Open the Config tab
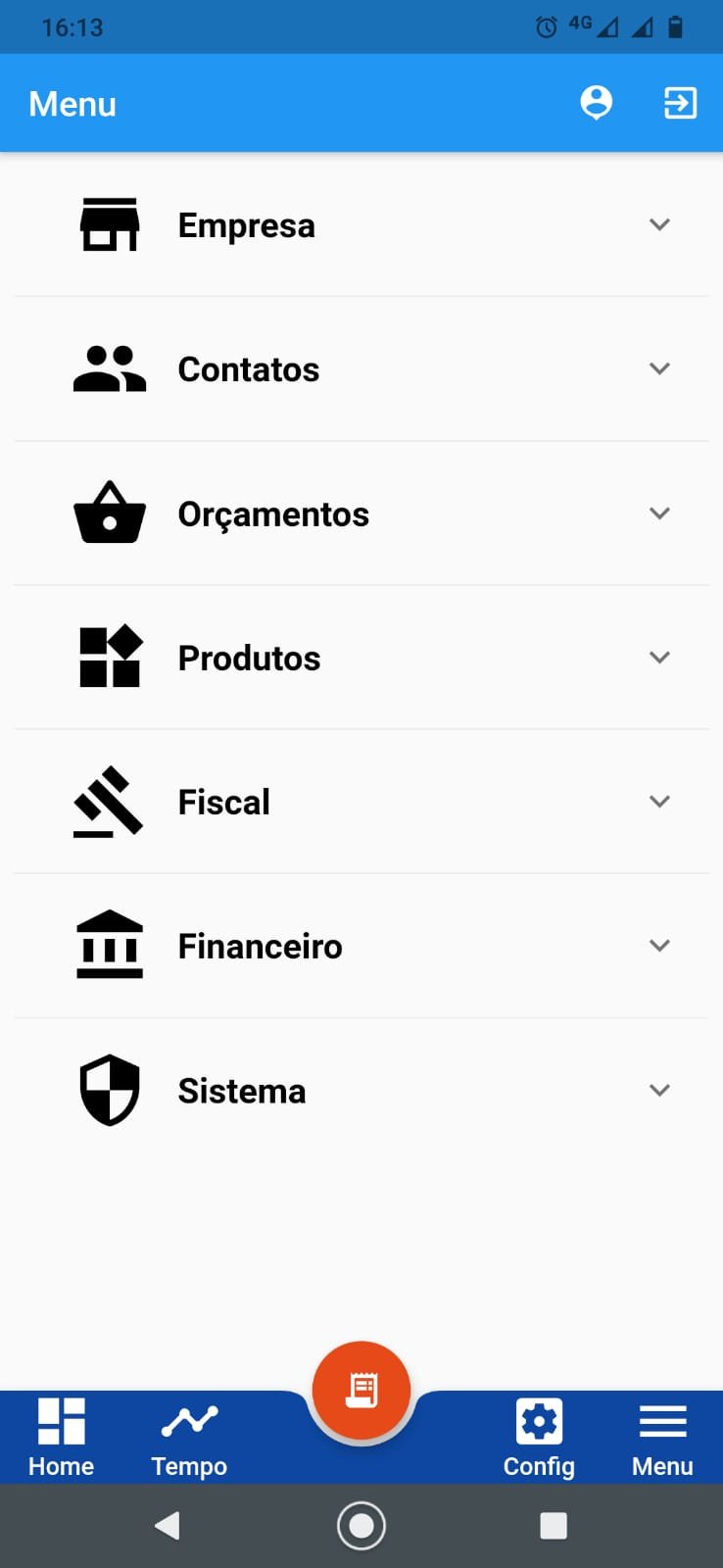Screen dimensions: 723x1568 coord(539,1437)
